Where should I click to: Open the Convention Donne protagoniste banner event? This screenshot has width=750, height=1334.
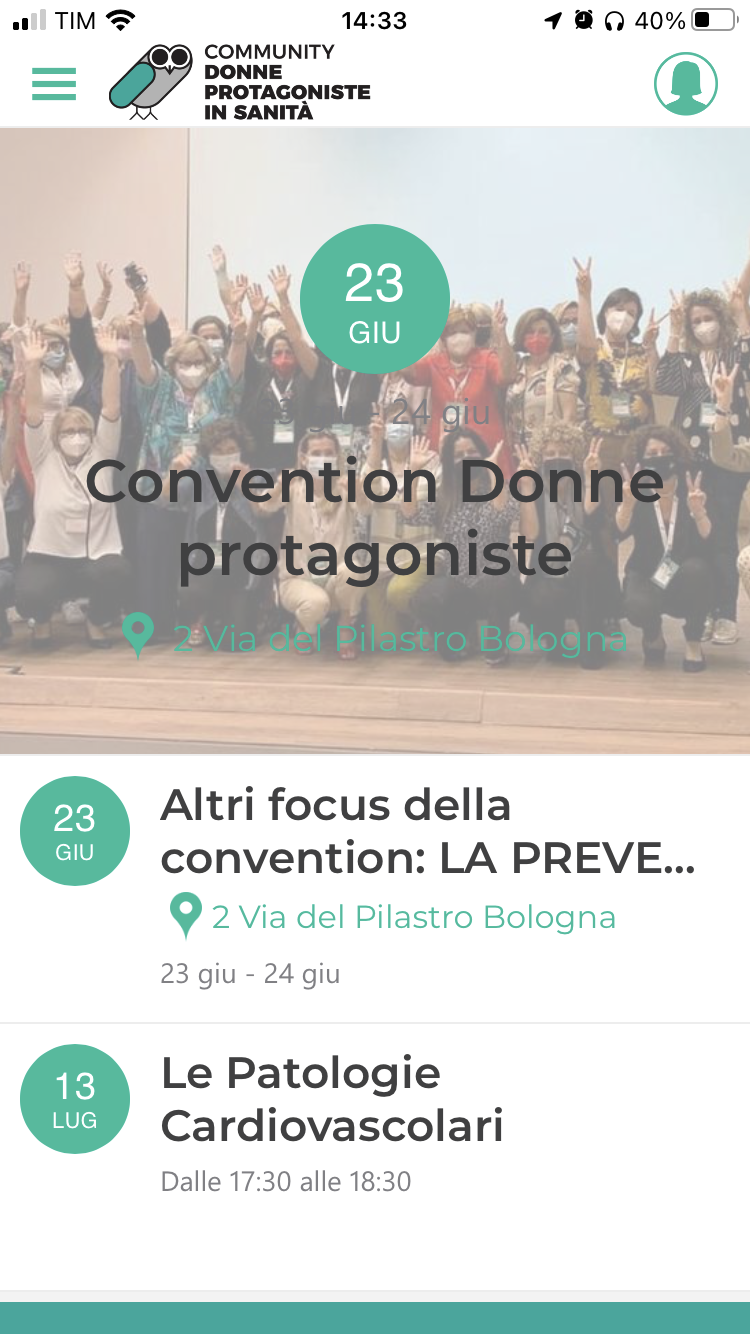[x=375, y=518]
